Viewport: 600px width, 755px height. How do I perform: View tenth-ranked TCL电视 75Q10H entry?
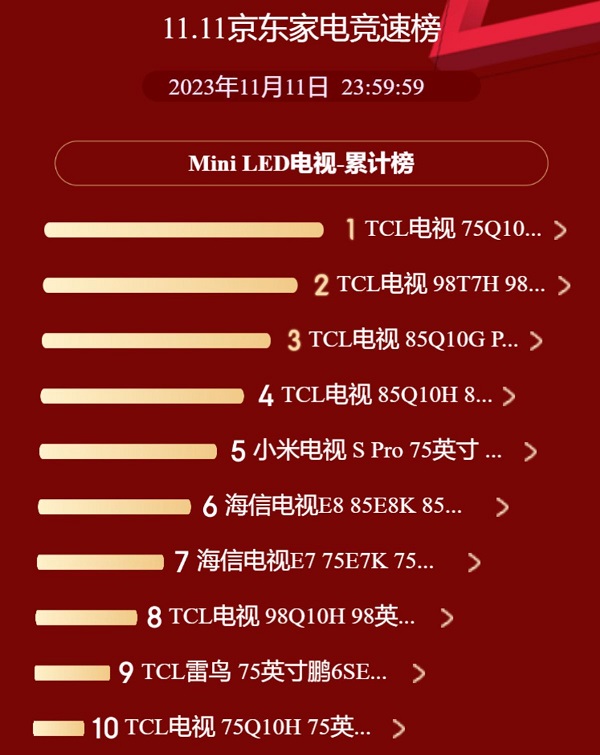[247, 727]
